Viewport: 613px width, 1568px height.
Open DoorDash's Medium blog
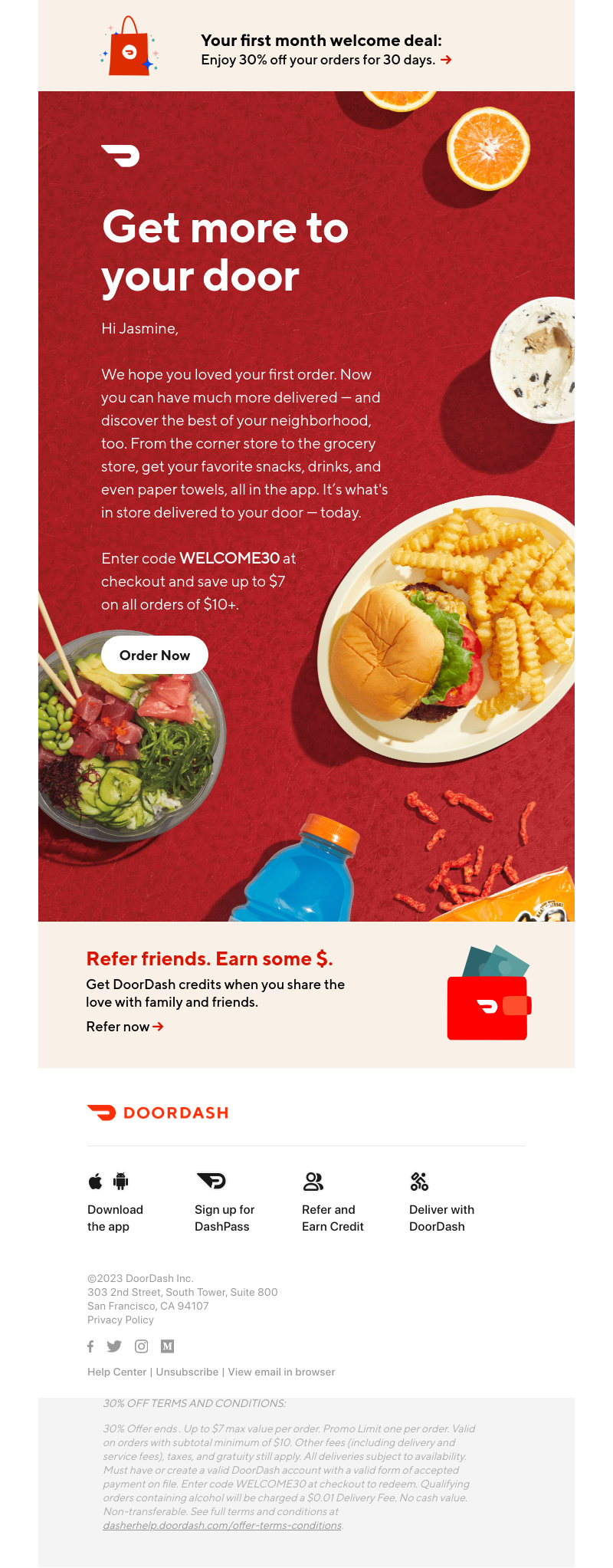point(167,1346)
